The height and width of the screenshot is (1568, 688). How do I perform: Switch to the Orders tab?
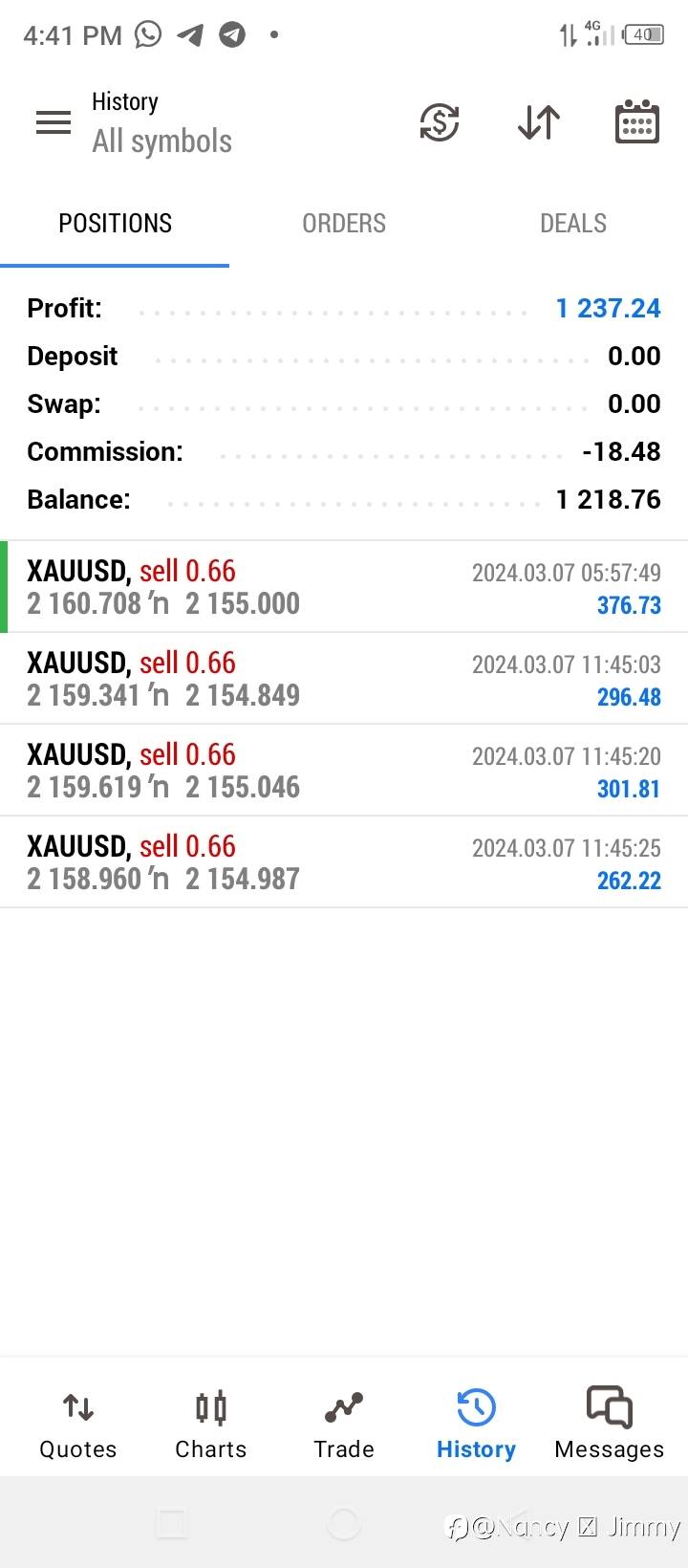coord(344,224)
